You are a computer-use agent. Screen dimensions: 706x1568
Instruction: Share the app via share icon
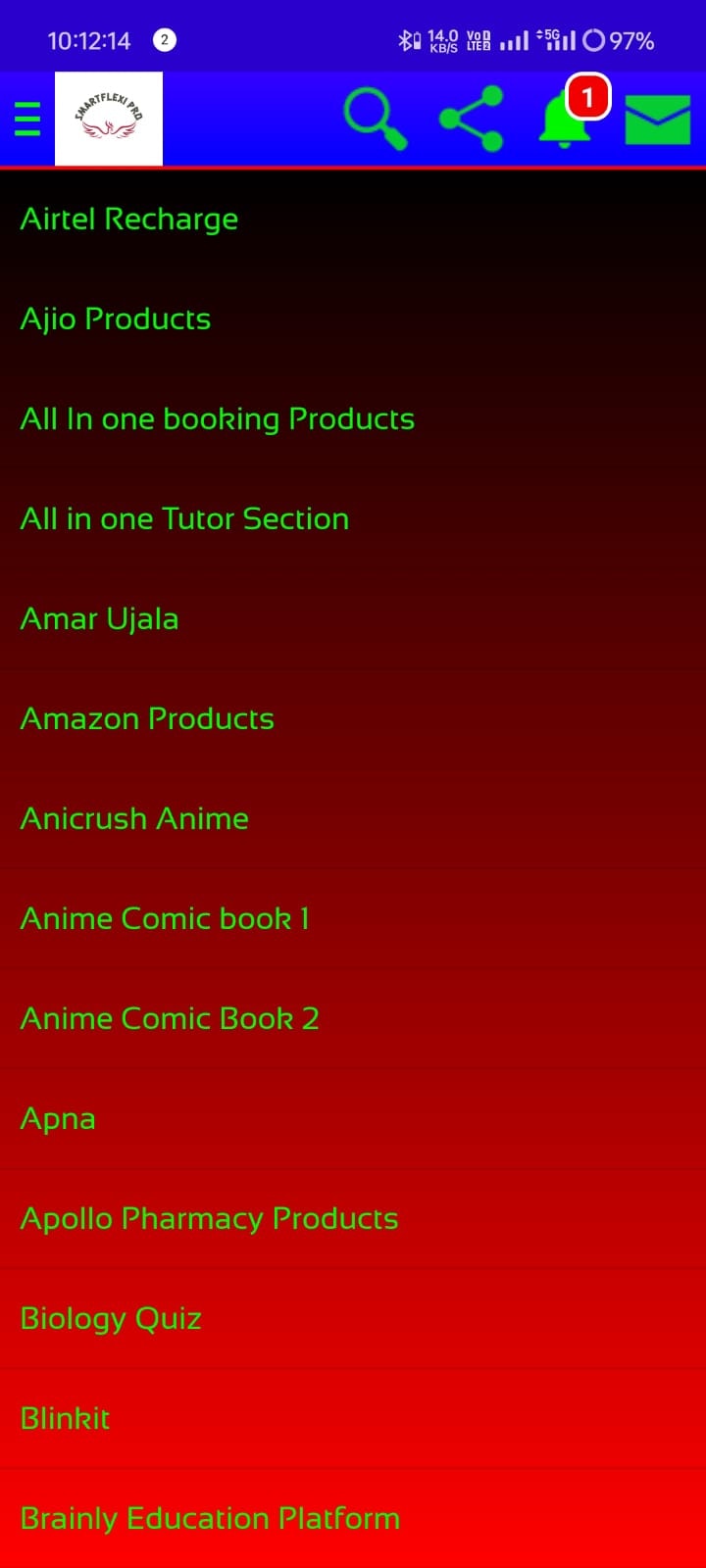tap(472, 119)
